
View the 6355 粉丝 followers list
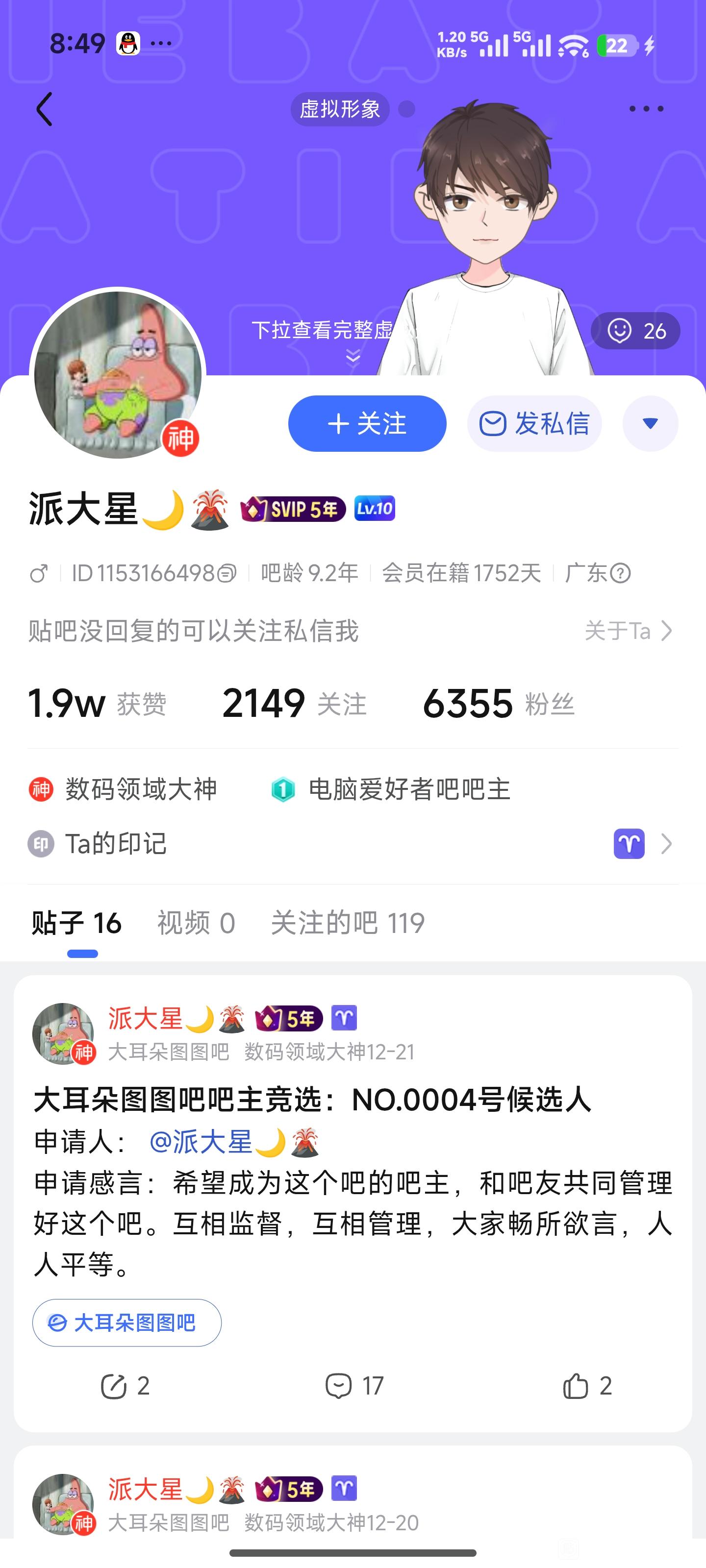pos(498,704)
